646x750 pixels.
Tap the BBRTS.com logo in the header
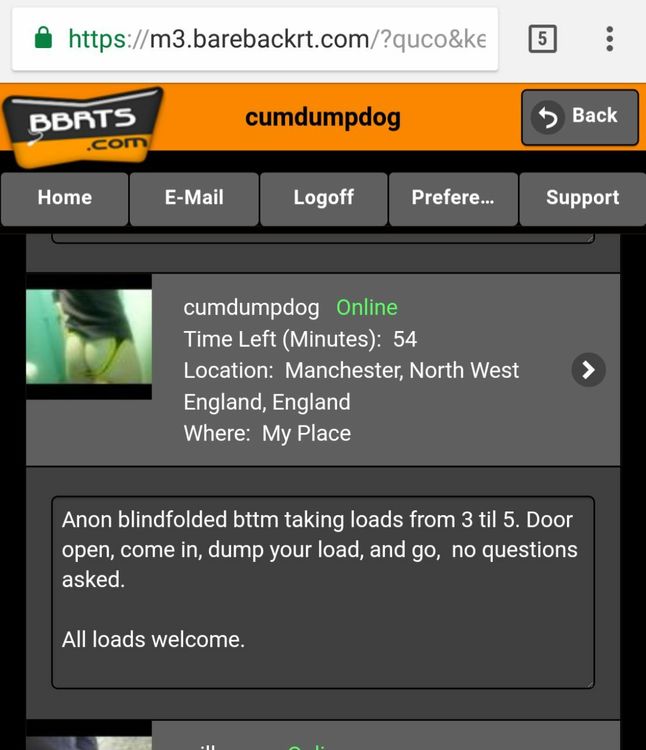(x=82, y=124)
